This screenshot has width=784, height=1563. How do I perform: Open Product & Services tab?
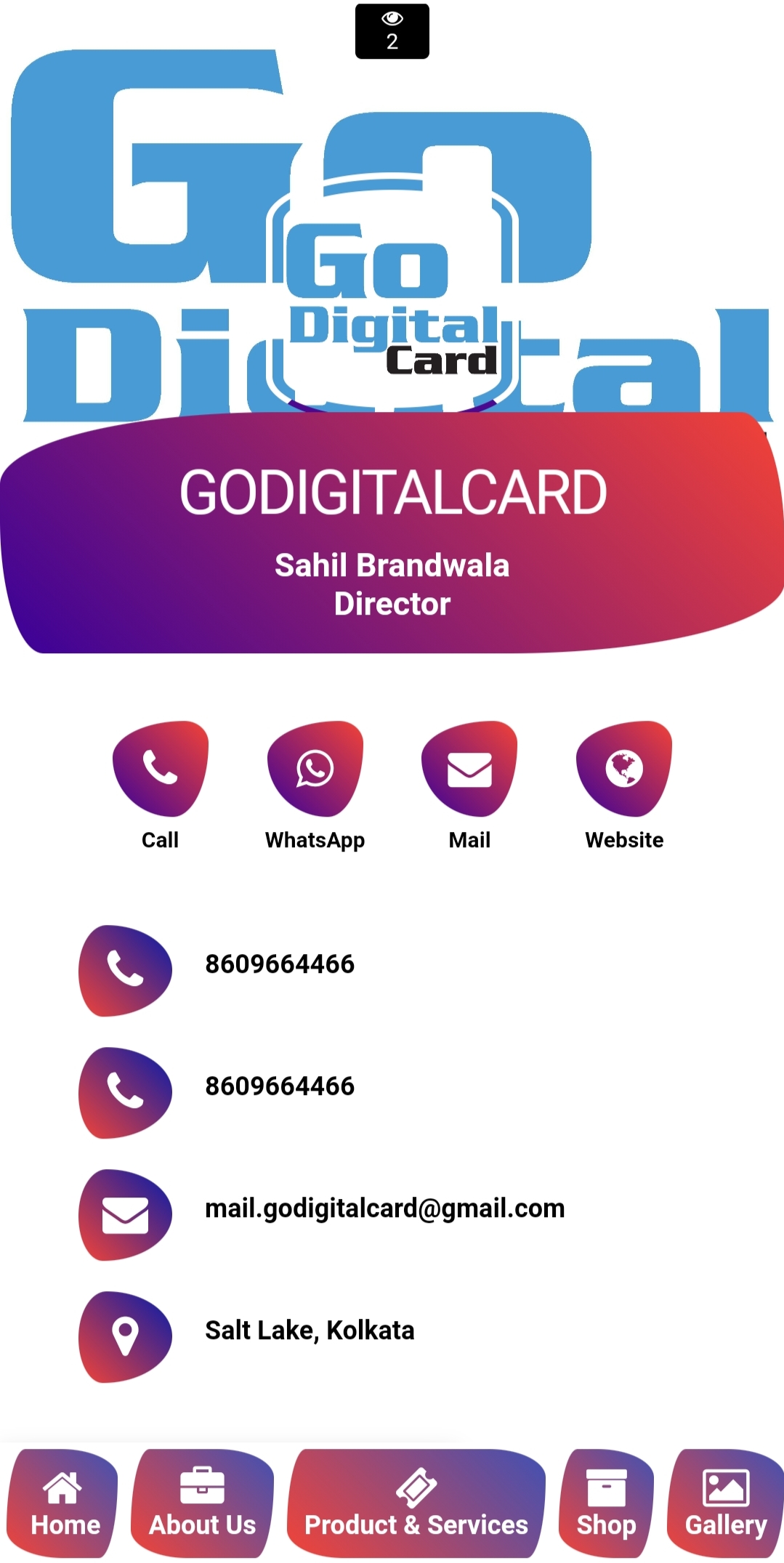point(416,1503)
